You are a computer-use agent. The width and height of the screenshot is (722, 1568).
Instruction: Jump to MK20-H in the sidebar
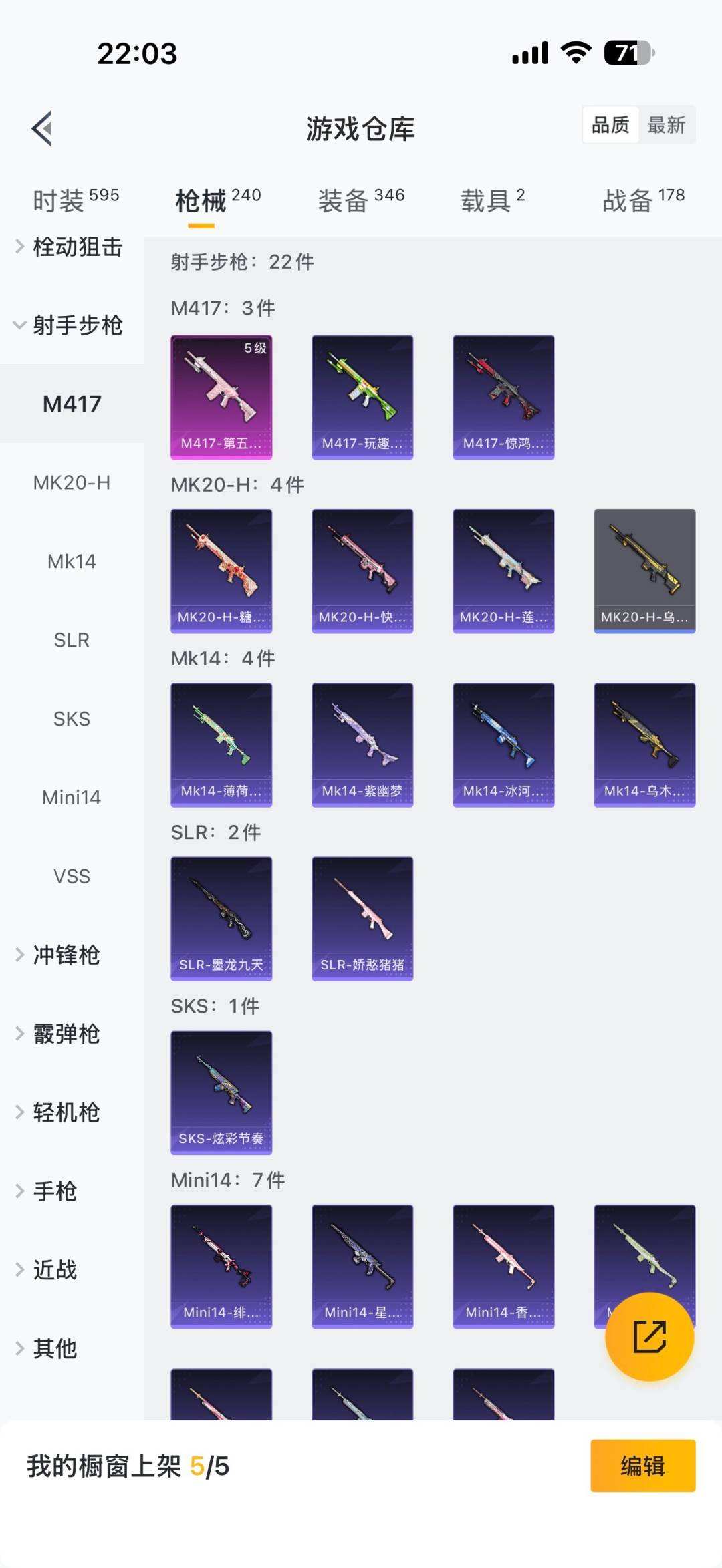click(x=72, y=482)
